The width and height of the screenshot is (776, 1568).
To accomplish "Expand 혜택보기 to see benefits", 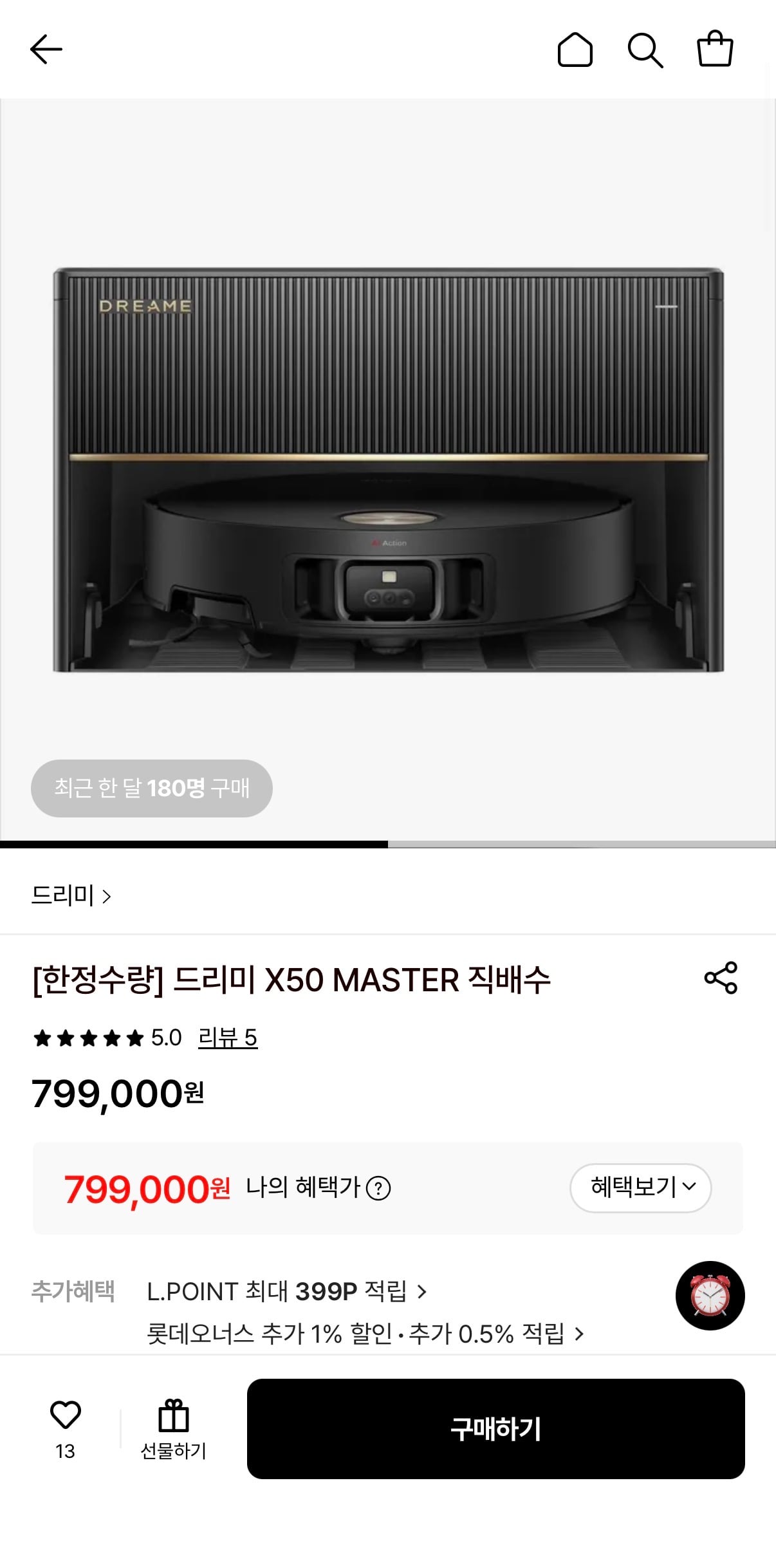I will 640,1189.
